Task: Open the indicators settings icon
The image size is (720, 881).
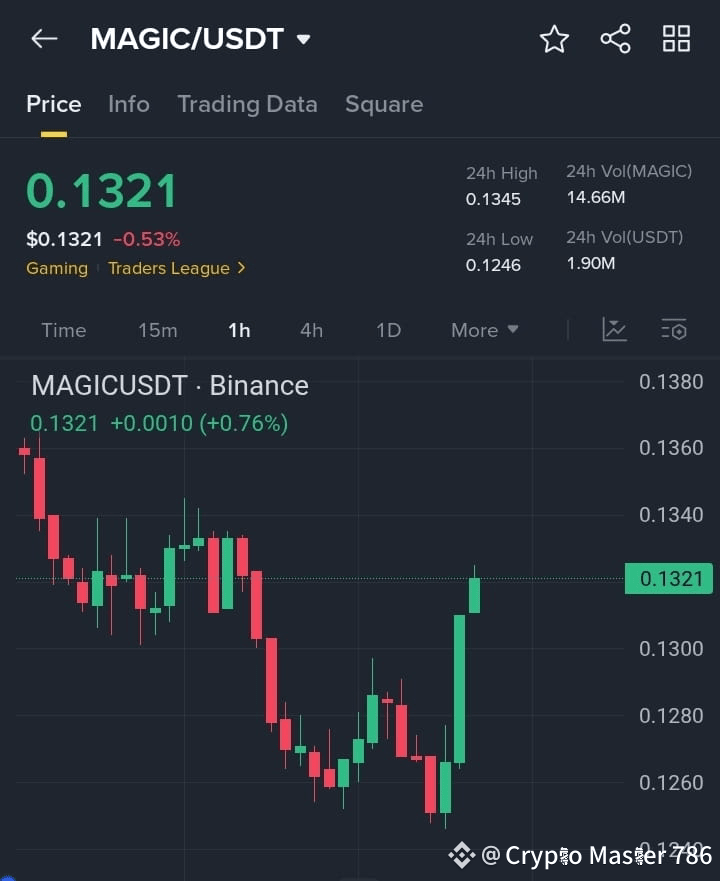Action: (674, 329)
